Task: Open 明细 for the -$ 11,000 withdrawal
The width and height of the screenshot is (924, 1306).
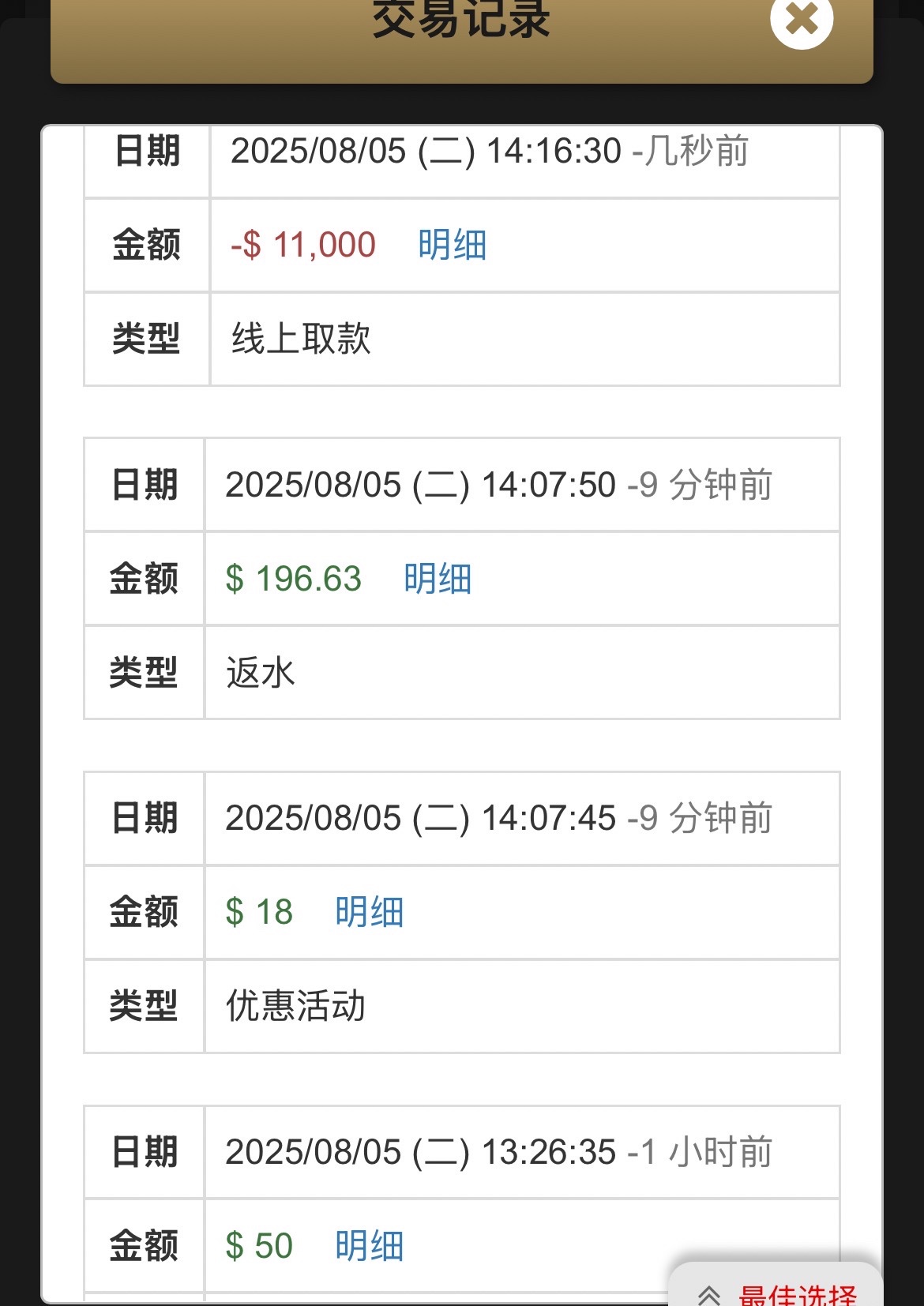Action: (452, 245)
